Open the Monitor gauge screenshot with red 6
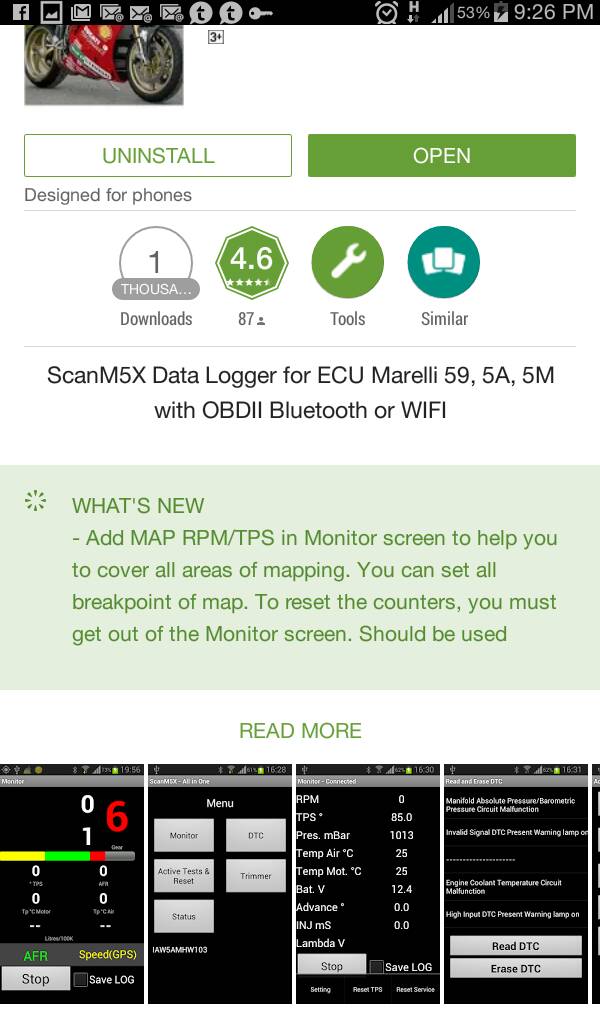The height and width of the screenshot is (1024, 600). point(70,883)
